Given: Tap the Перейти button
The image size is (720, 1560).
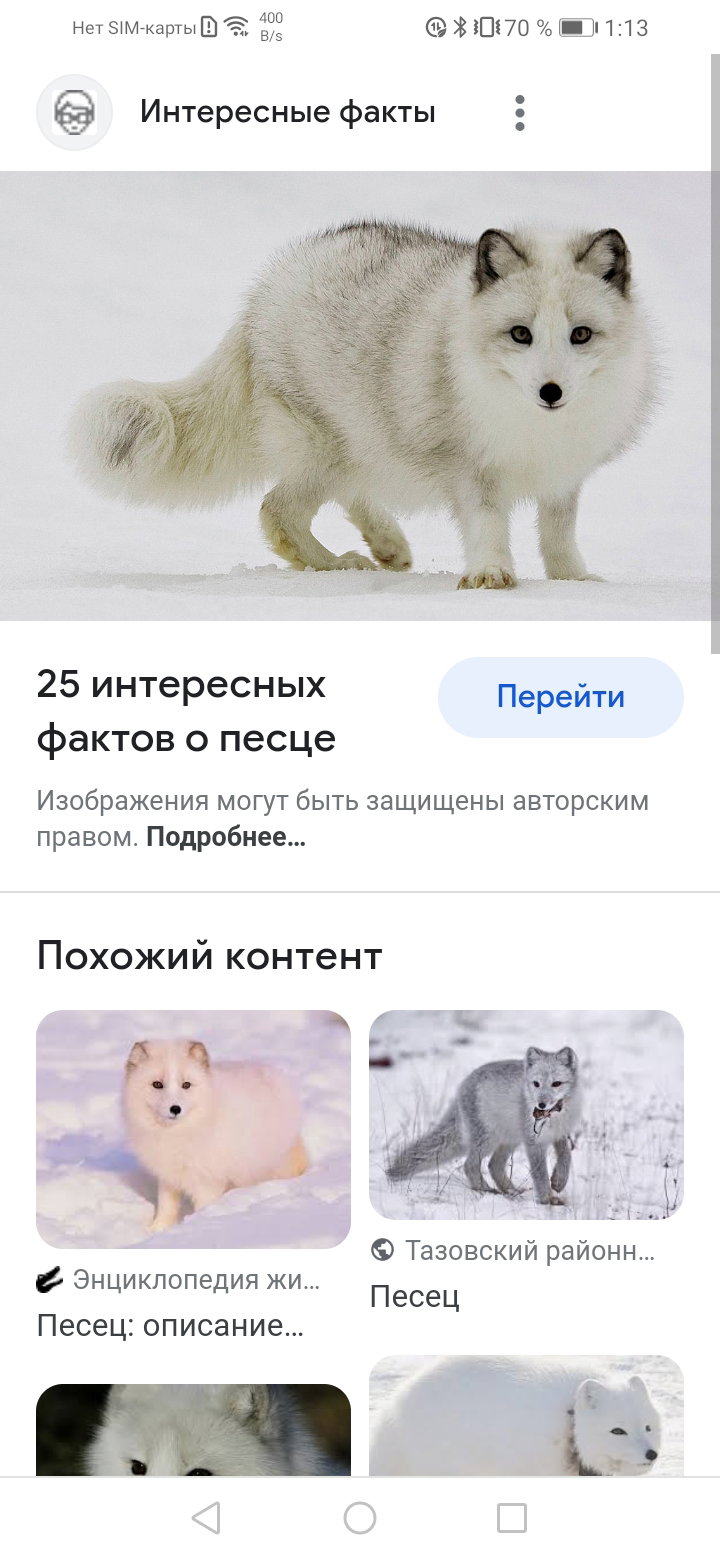Looking at the screenshot, I should (x=560, y=697).
